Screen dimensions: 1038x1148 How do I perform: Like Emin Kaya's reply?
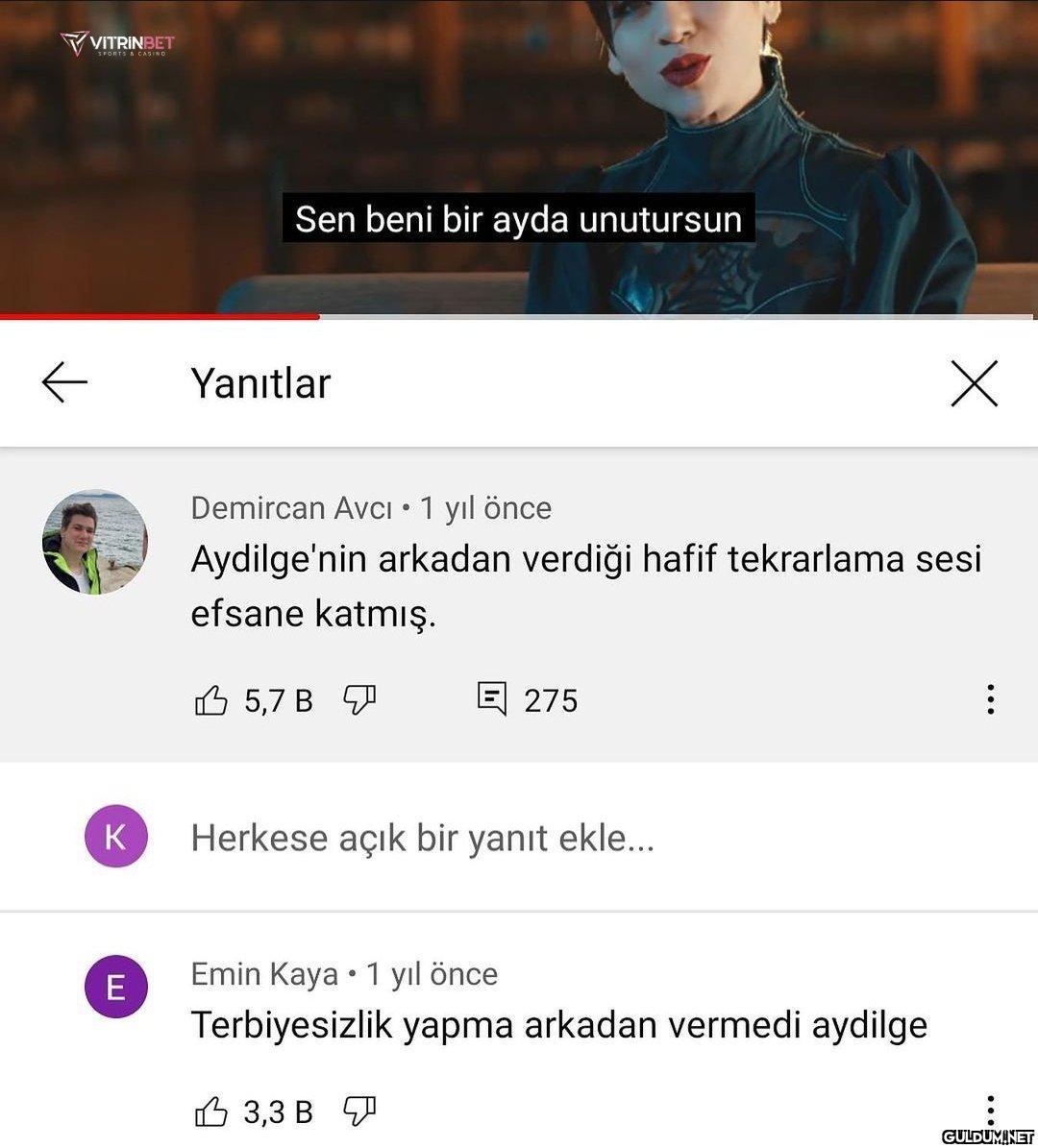point(211,1112)
